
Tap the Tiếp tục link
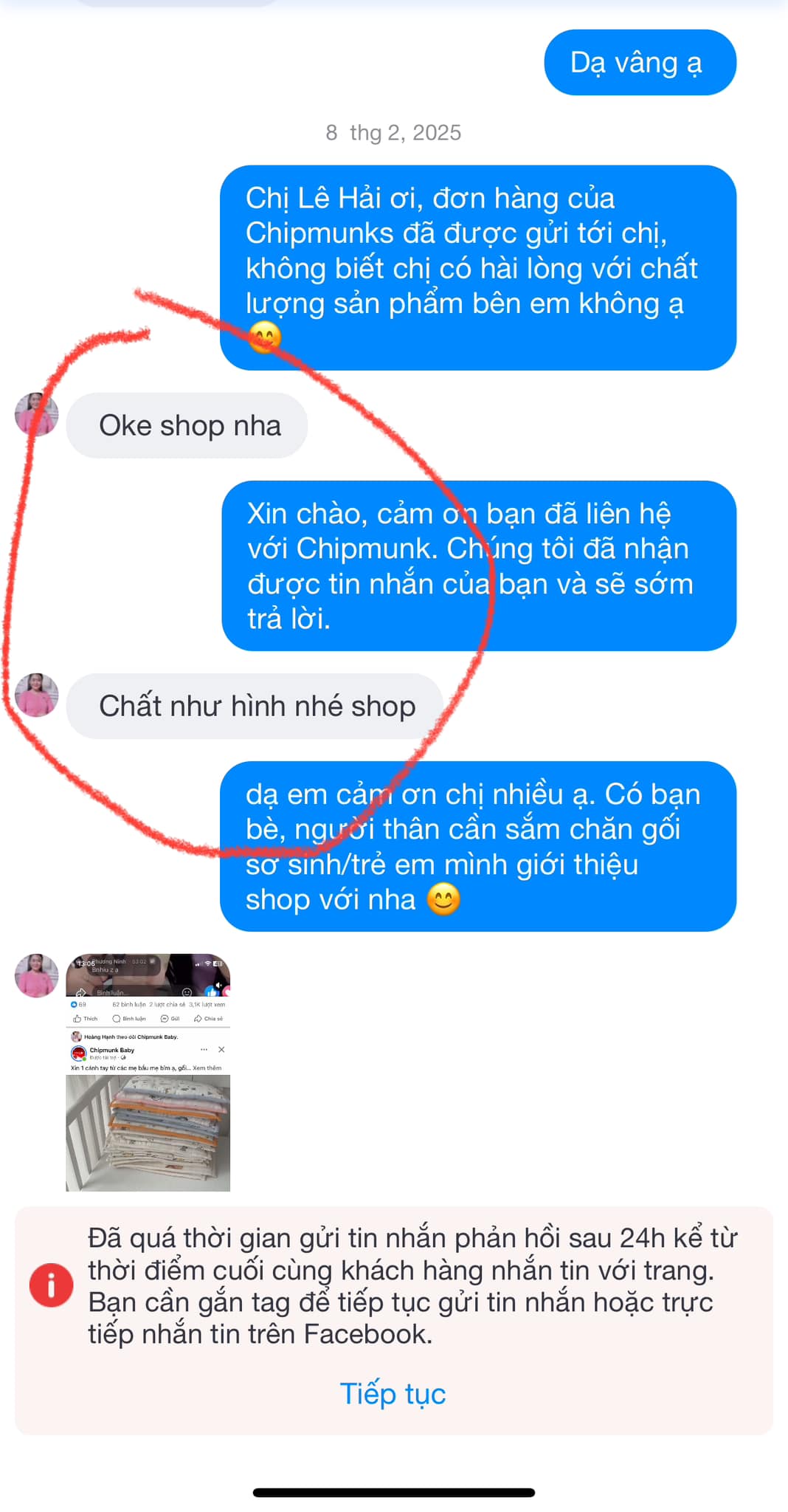click(x=393, y=1394)
